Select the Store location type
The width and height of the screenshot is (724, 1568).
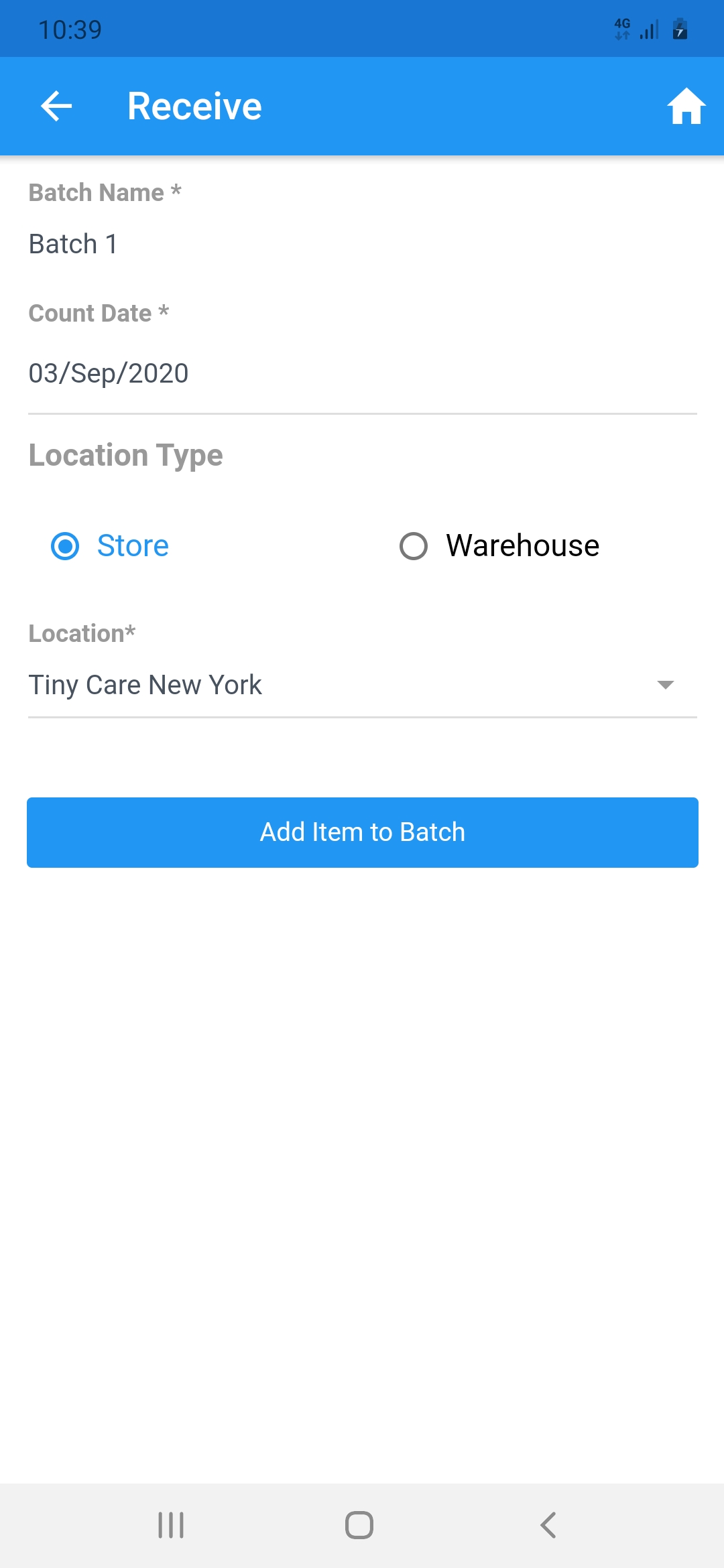tap(65, 546)
